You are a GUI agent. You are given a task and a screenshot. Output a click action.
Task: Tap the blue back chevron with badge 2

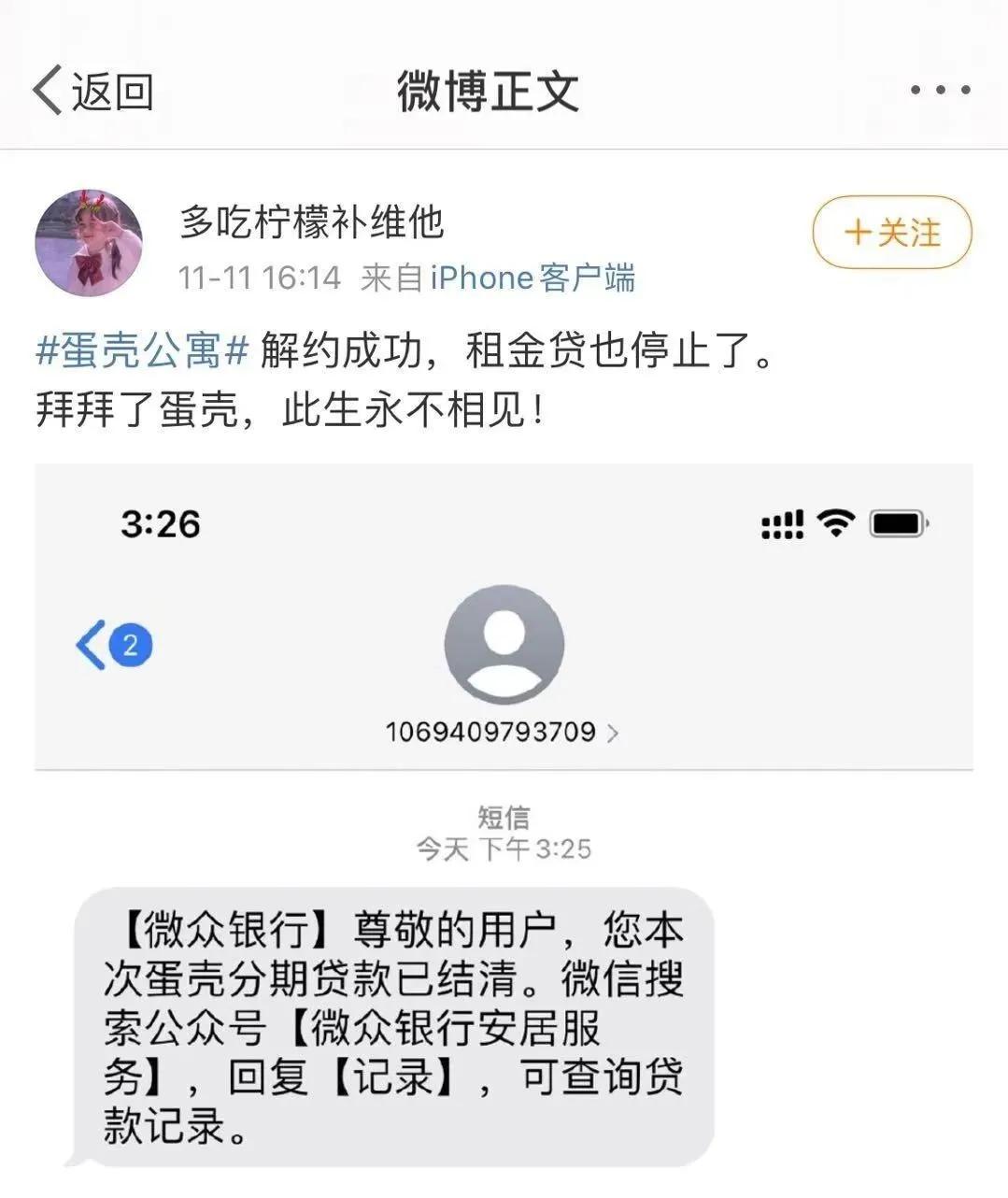[x=105, y=643]
